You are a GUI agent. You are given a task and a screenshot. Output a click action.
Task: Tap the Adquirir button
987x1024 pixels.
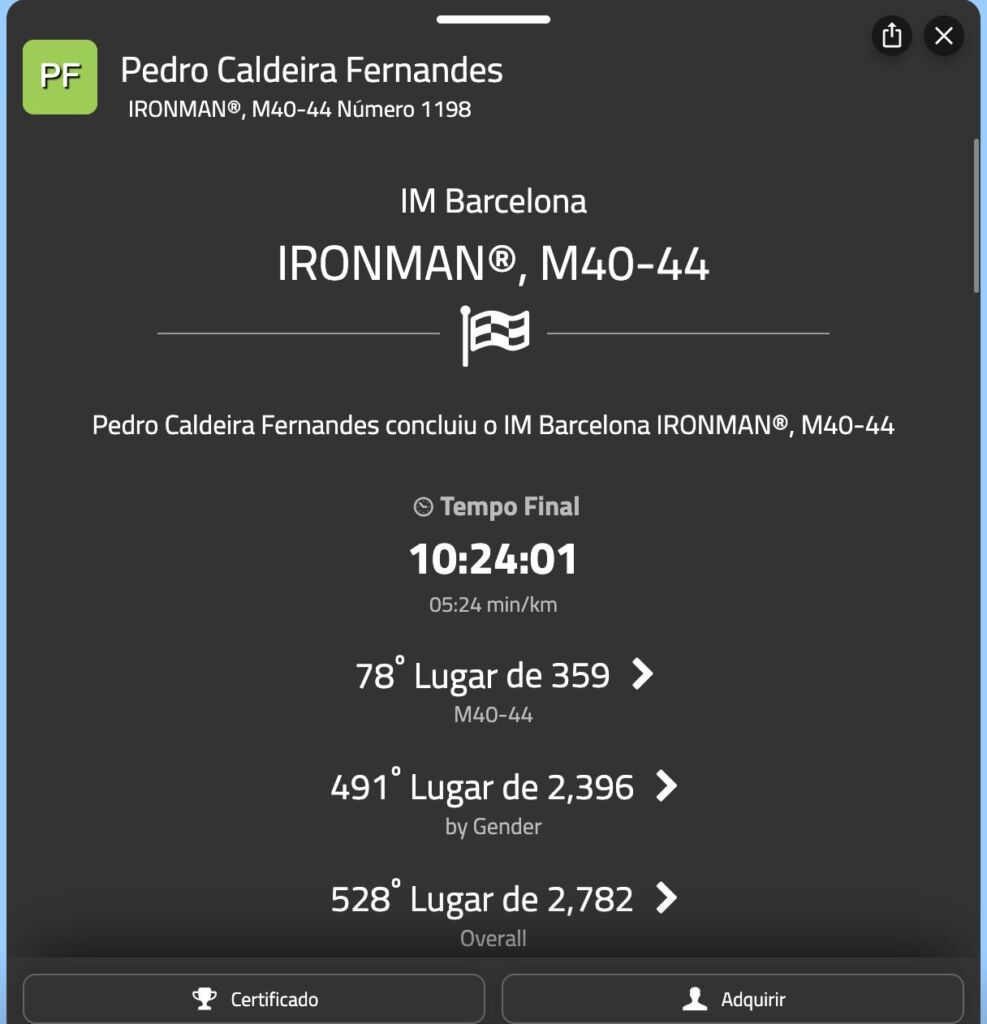732,998
